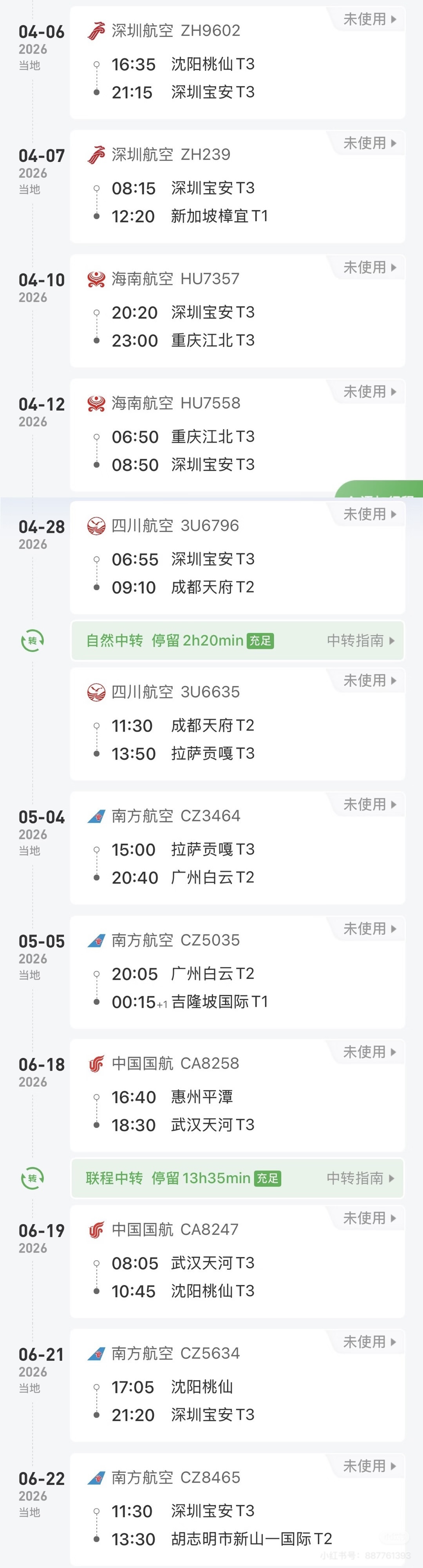View the CZ5035 flight to Kuala Lumpur

click(x=237, y=973)
